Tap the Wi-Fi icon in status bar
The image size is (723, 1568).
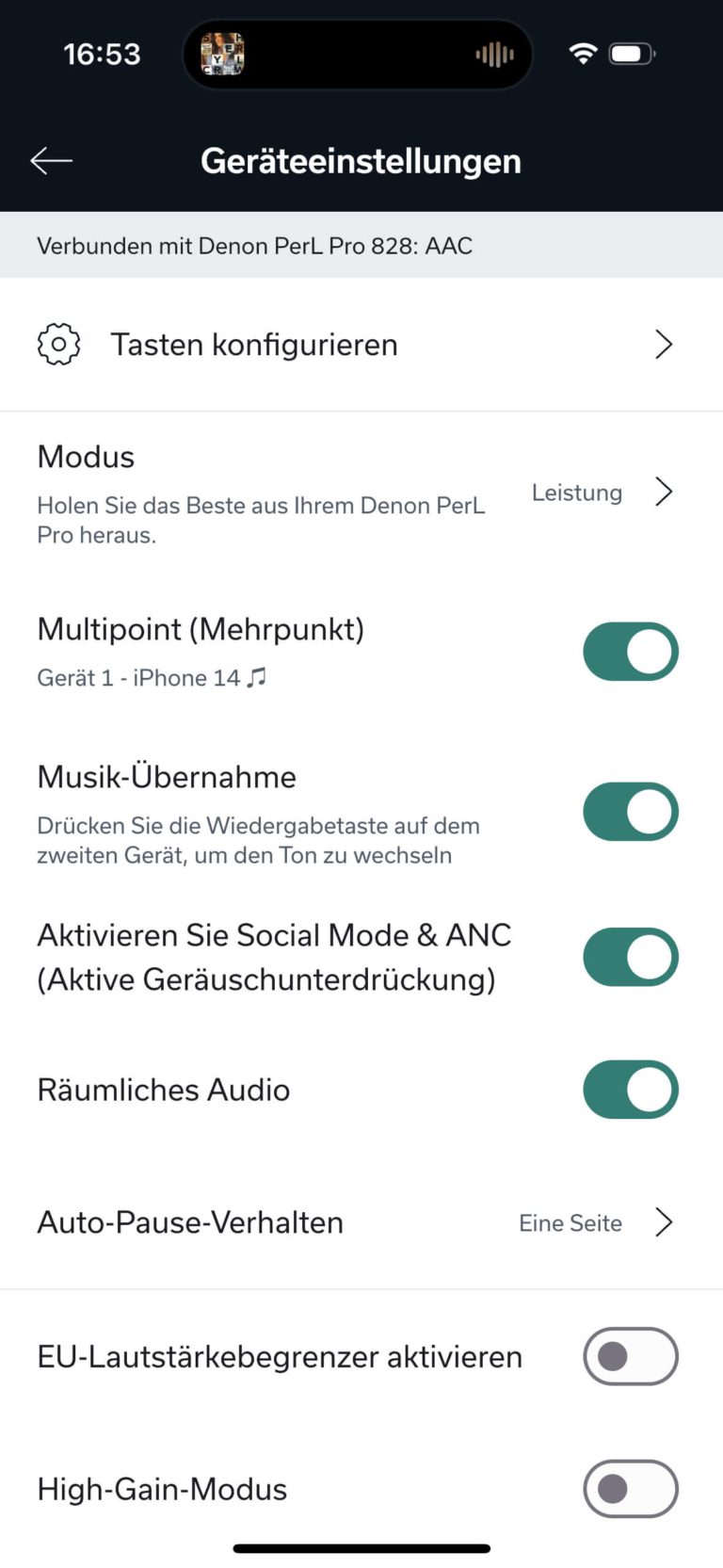coord(583,54)
